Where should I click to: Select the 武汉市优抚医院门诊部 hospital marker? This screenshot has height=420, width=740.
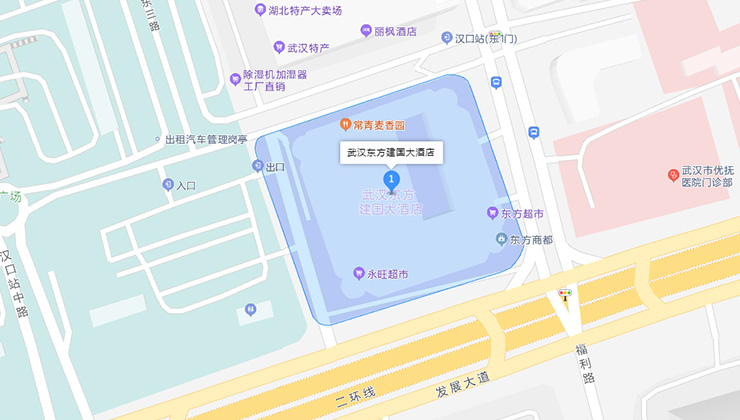[657, 175]
